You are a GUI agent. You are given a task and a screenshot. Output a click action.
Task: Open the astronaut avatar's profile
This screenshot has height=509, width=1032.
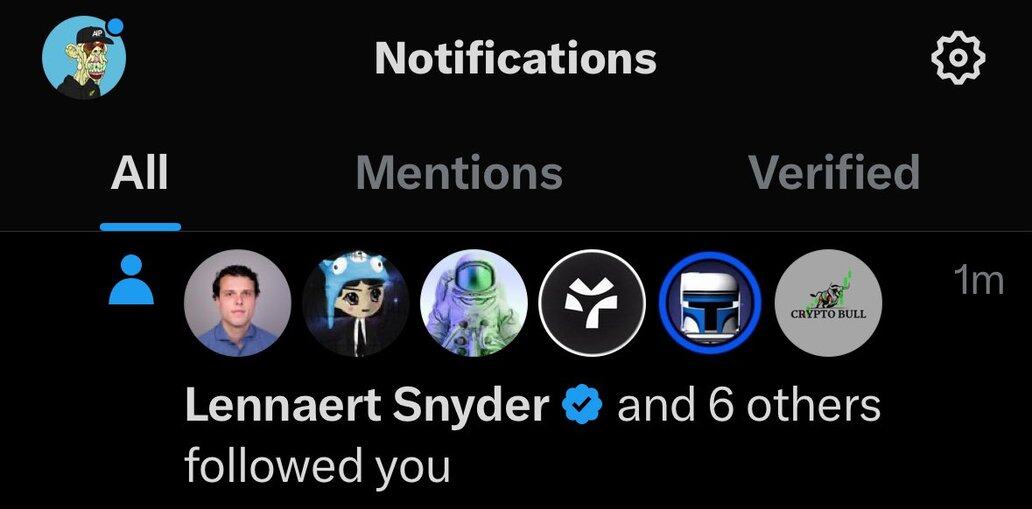point(473,302)
